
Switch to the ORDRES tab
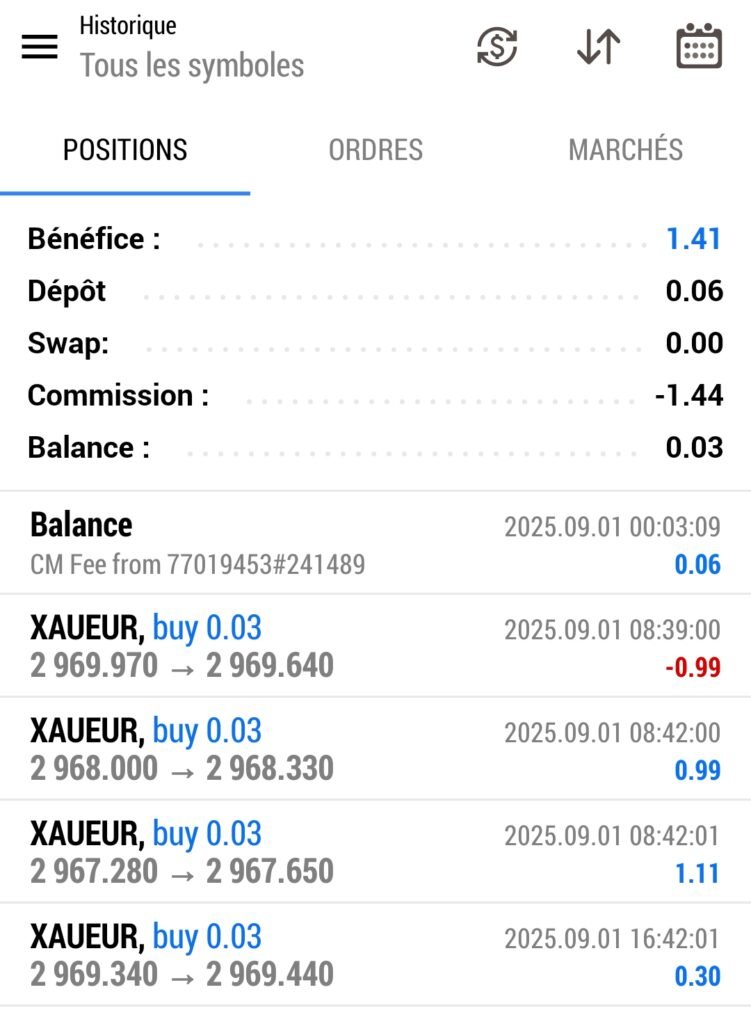376,150
